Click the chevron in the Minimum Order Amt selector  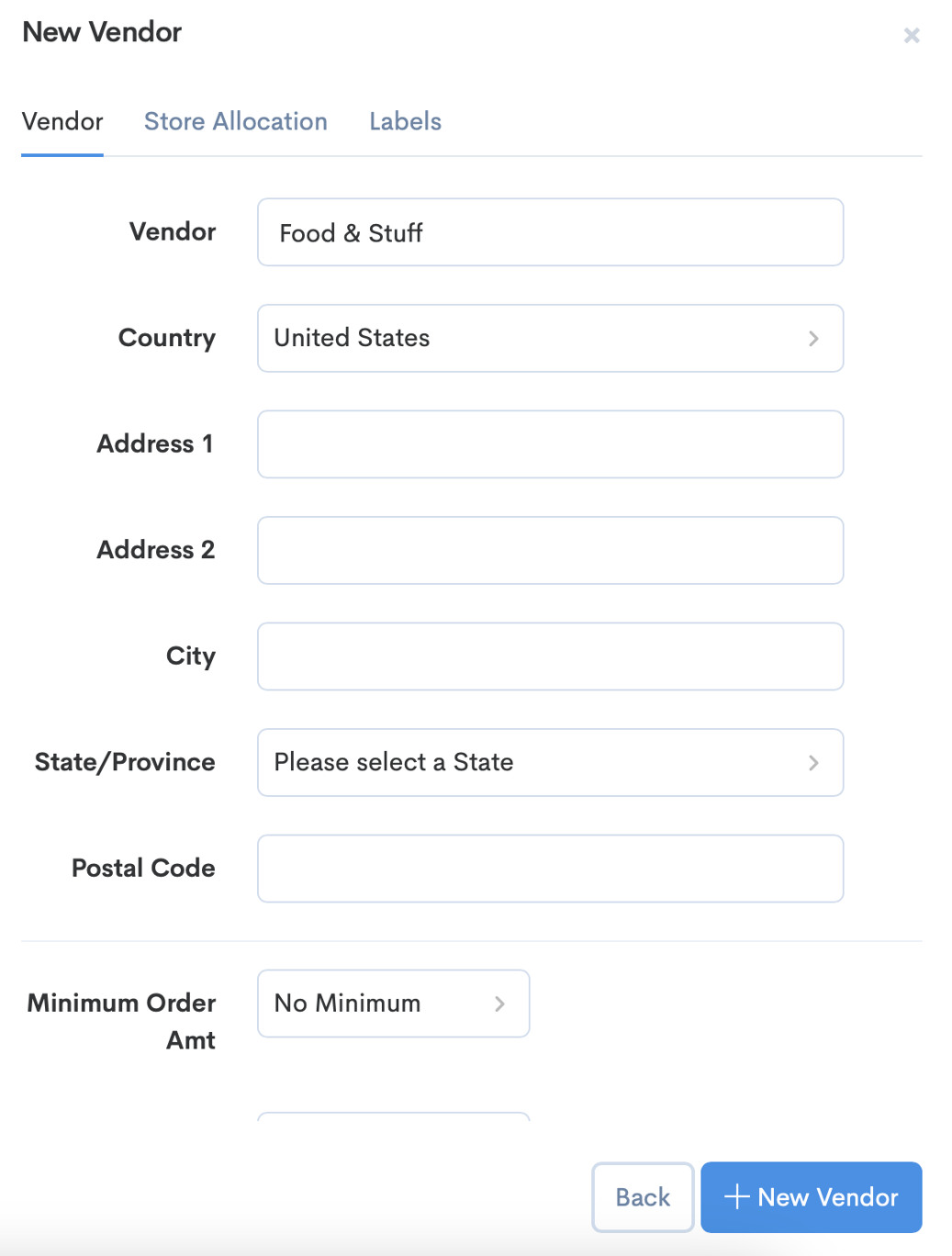coord(499,1004)
